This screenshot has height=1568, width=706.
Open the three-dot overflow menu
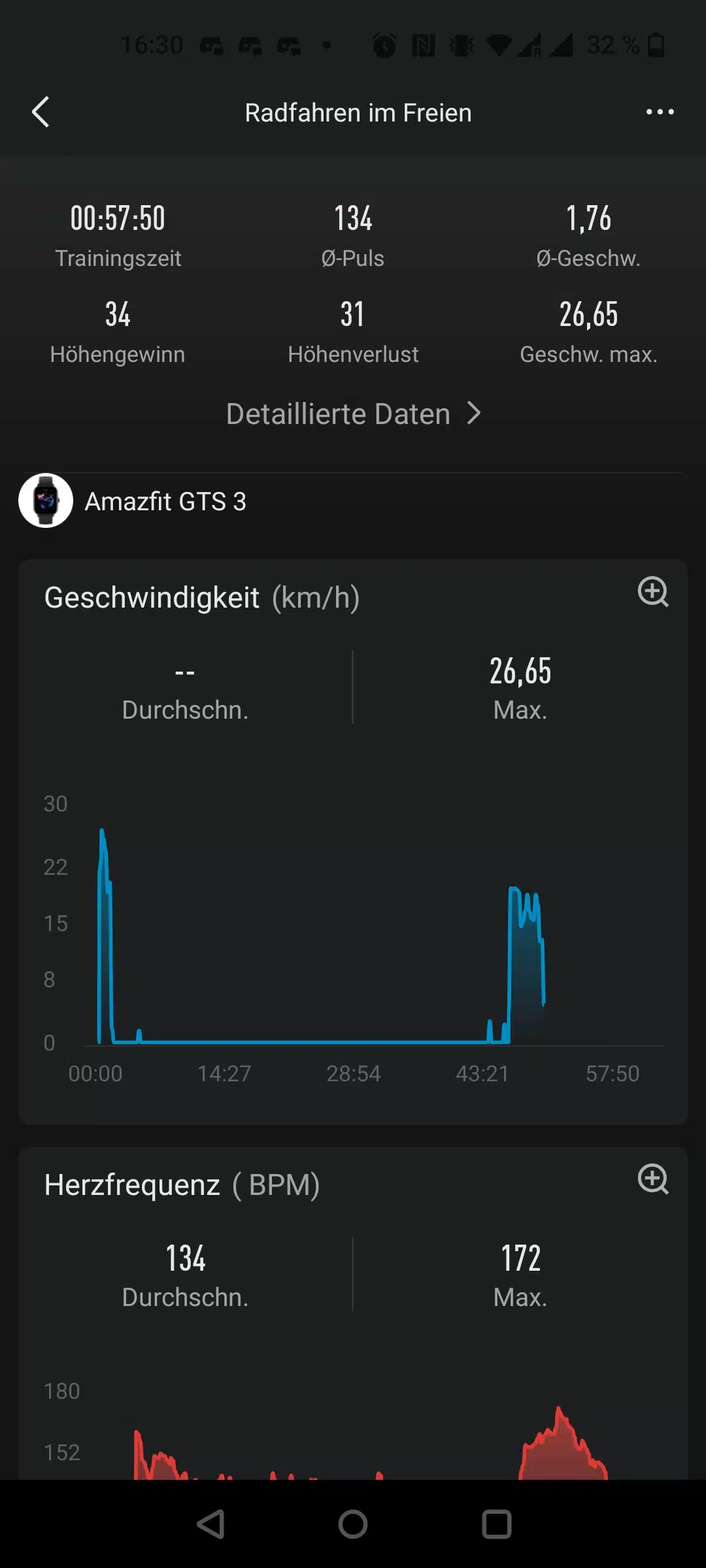[660, 112]
